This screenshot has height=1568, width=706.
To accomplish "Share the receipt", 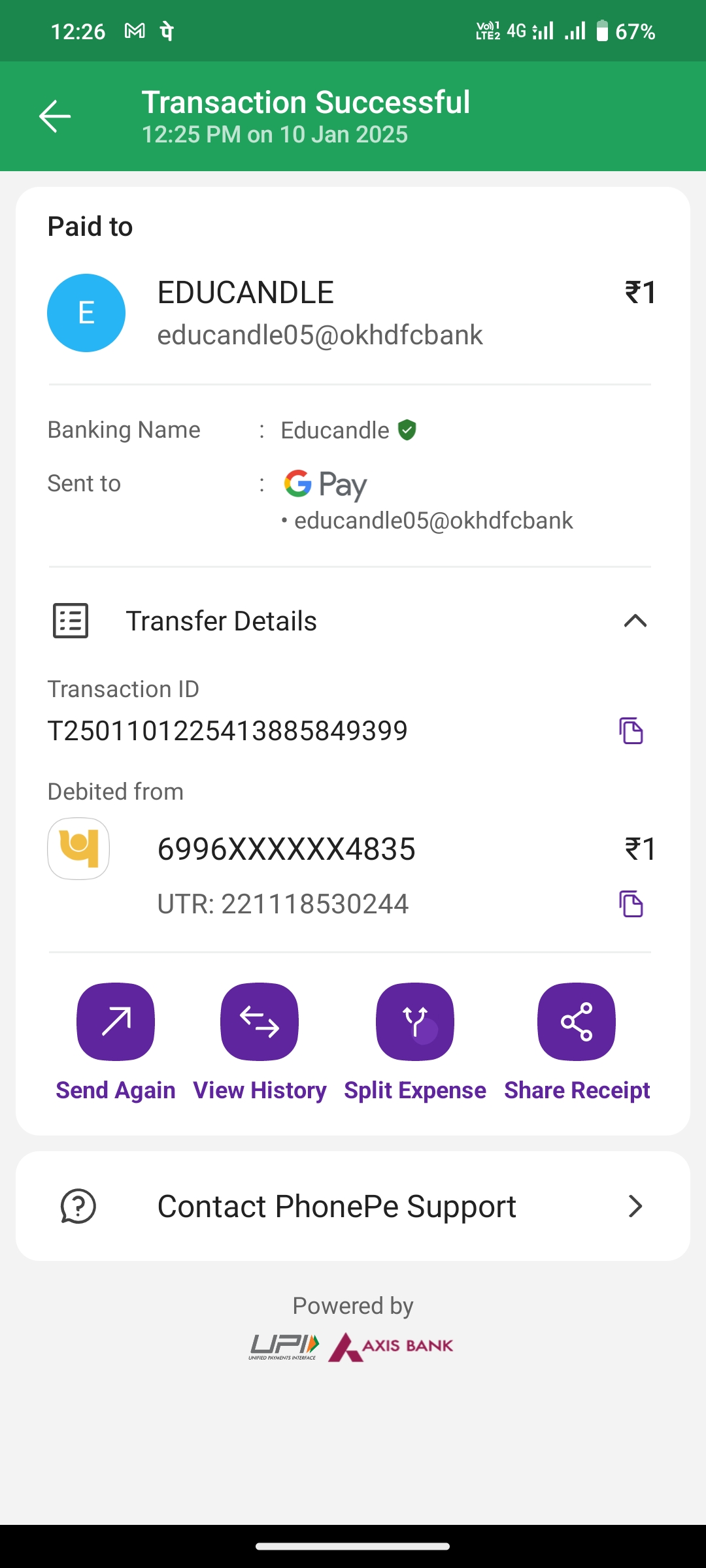I will click(577, 1022).
